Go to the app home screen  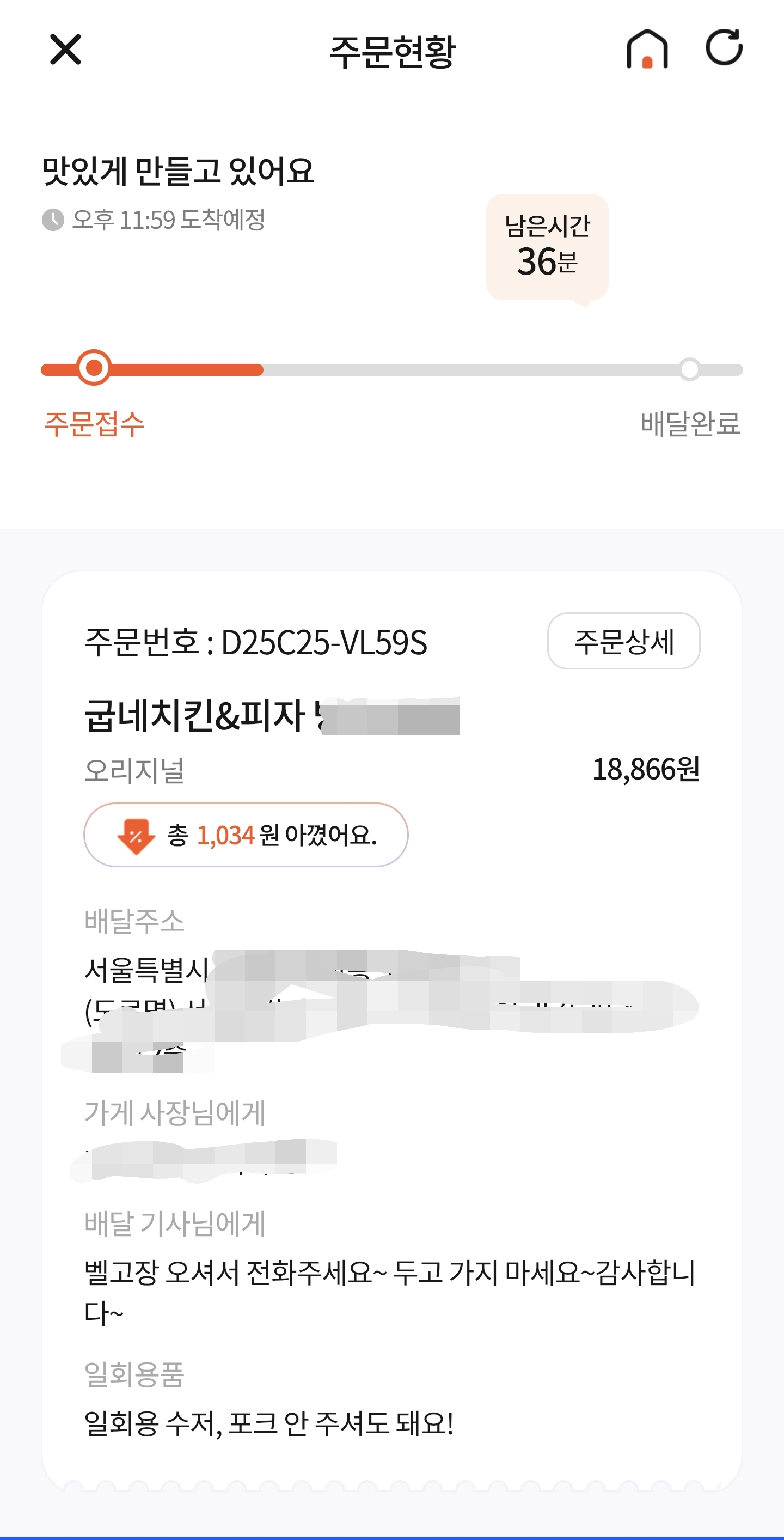coord(647,49)
